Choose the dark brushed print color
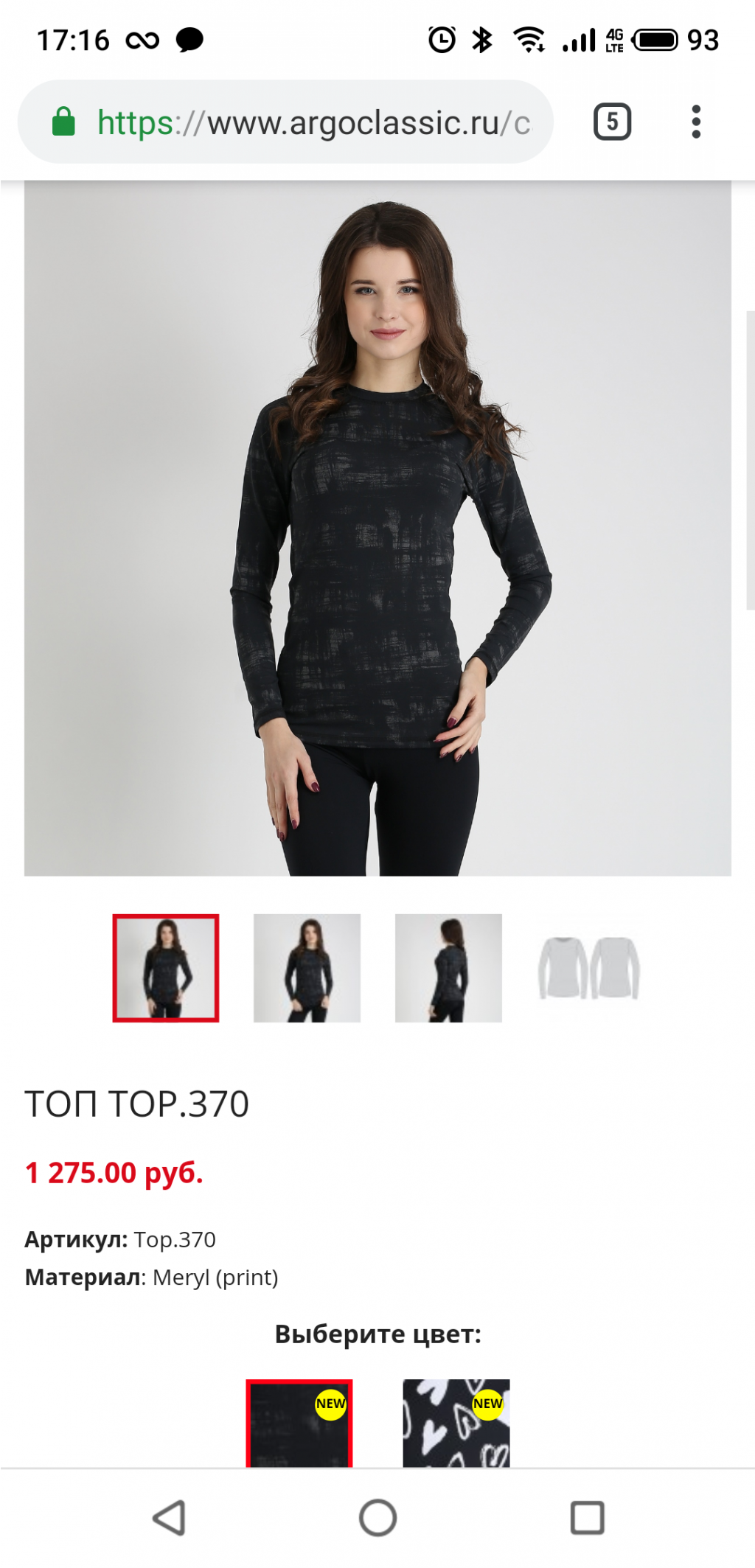 coord(299,1423)
